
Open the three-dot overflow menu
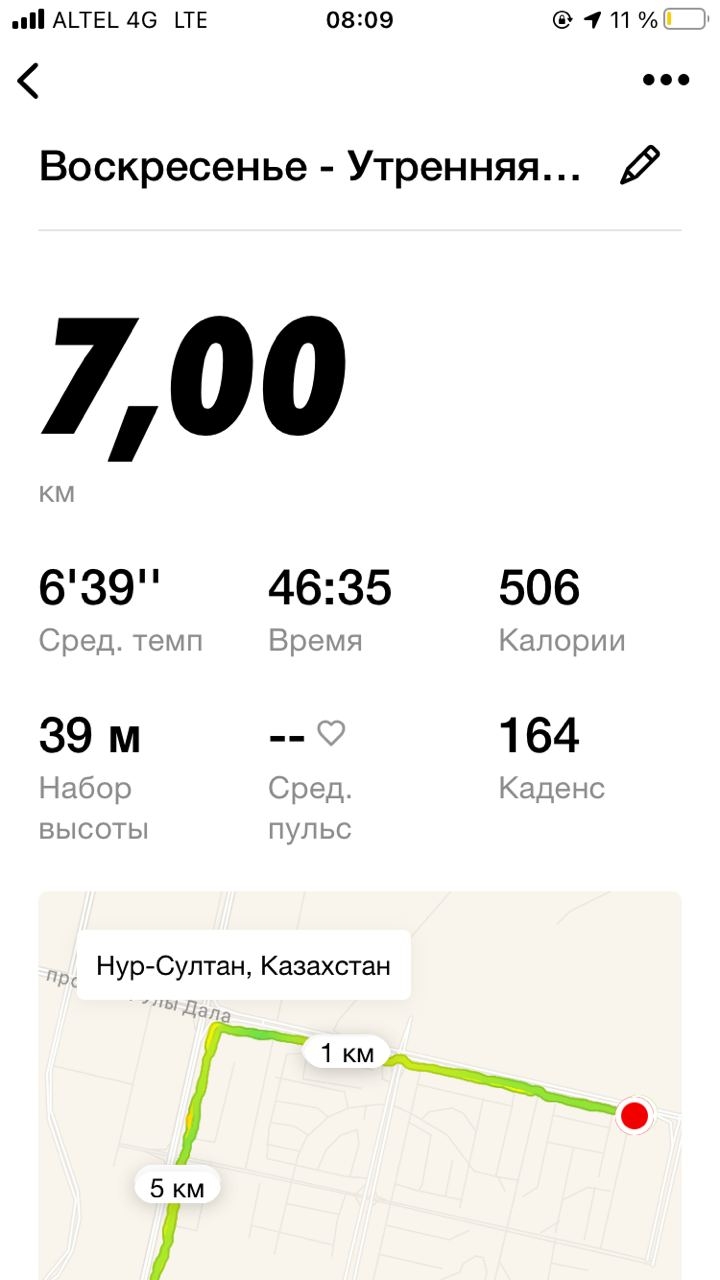tap(665, 80)
